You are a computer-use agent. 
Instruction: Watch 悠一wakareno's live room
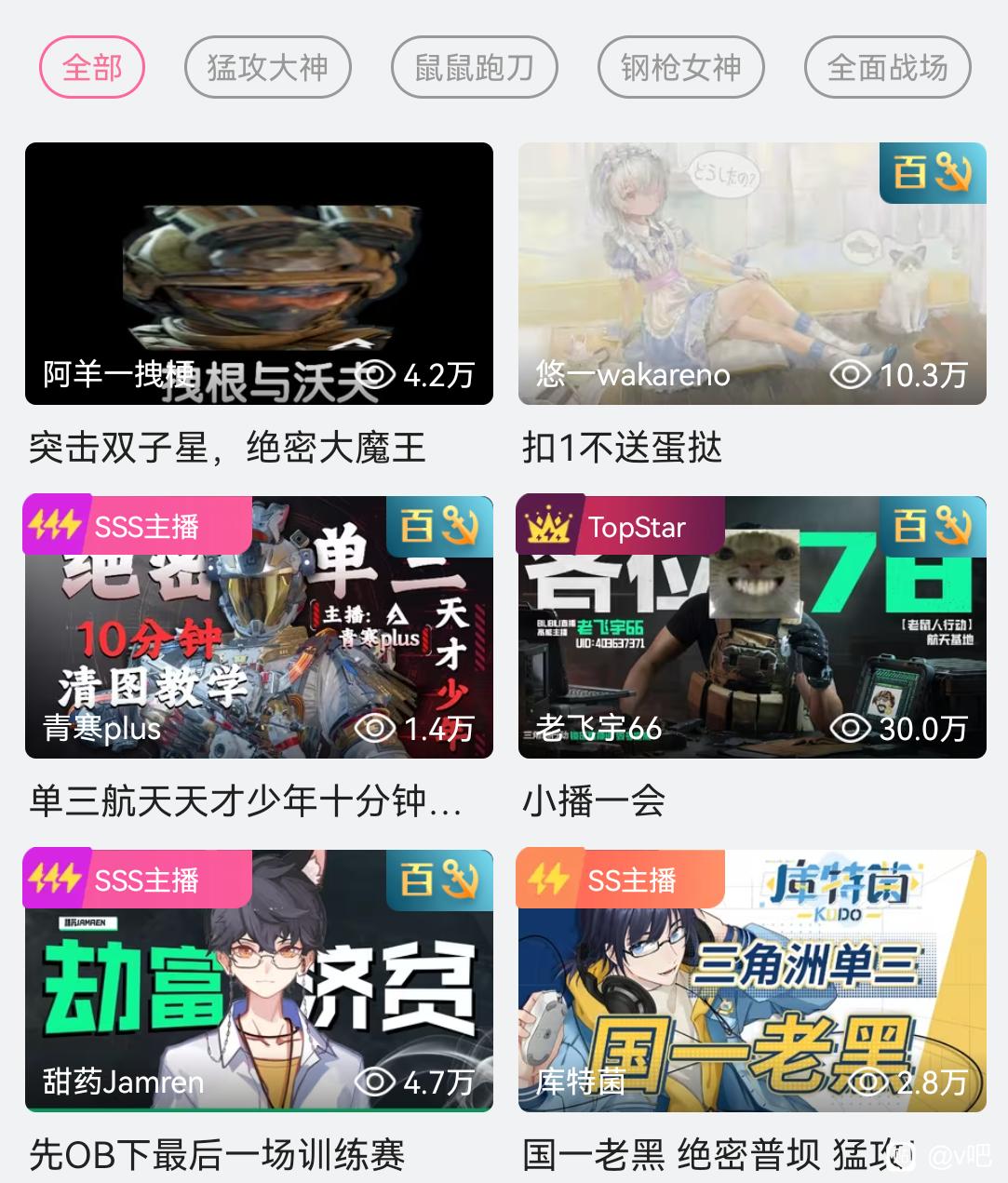coord(752,274)
